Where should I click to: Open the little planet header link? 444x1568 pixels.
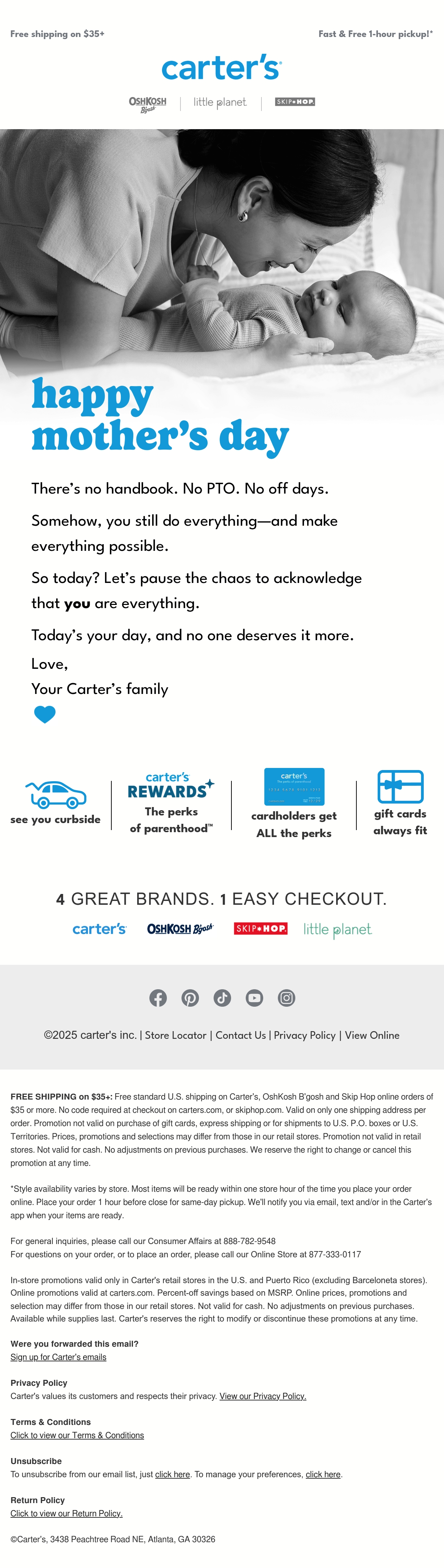click(x=220, y=102)
